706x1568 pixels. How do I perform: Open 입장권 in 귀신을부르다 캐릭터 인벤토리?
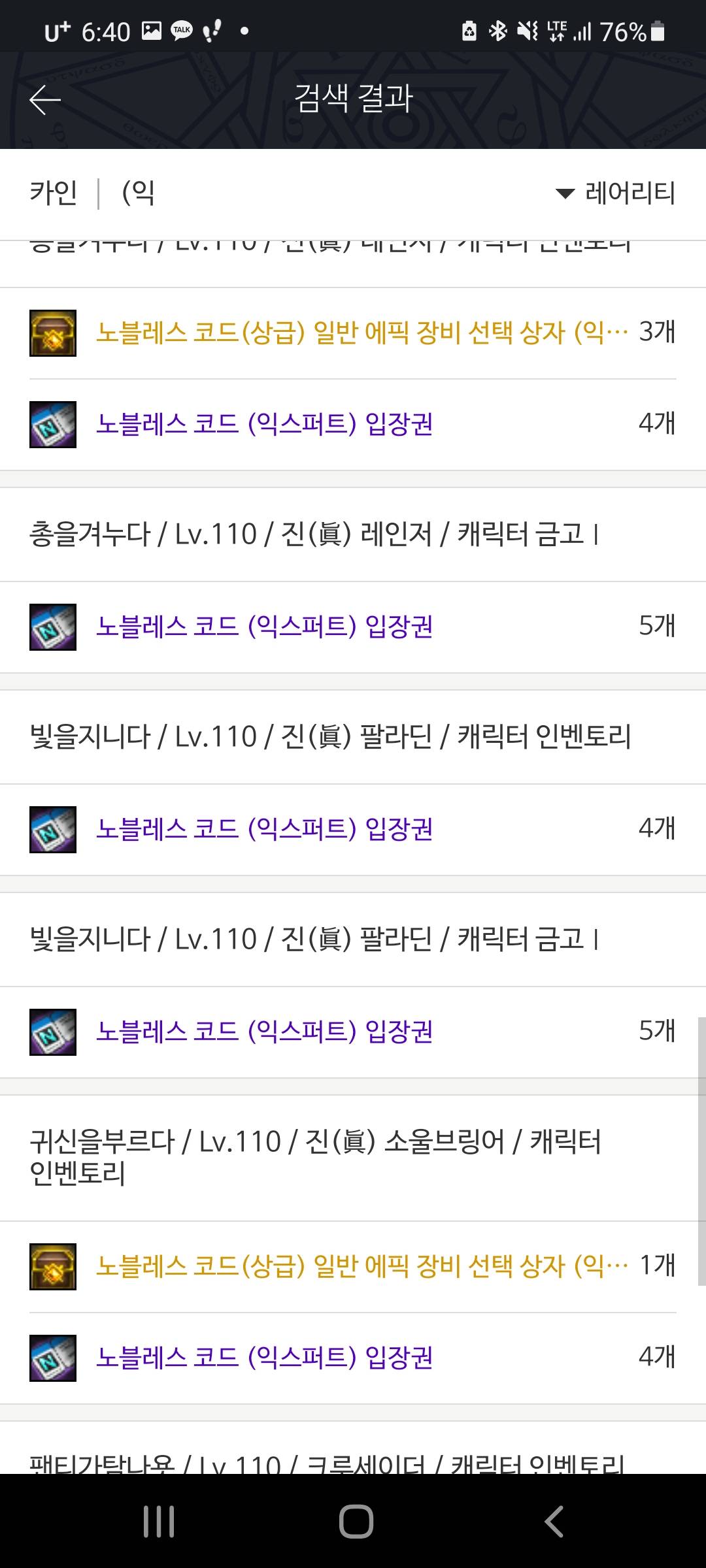[x=353, y=1358]
